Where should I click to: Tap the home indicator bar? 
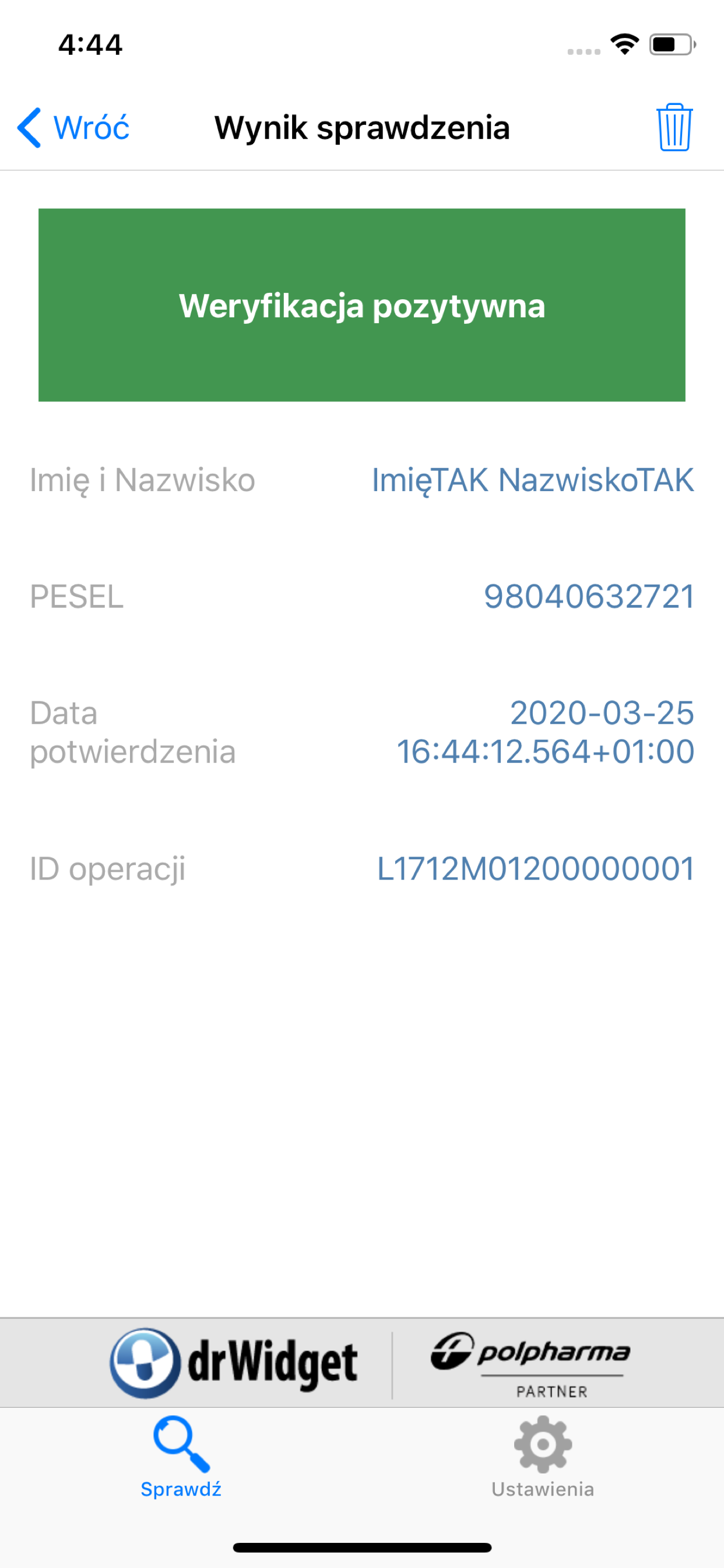pos(362,1549)
